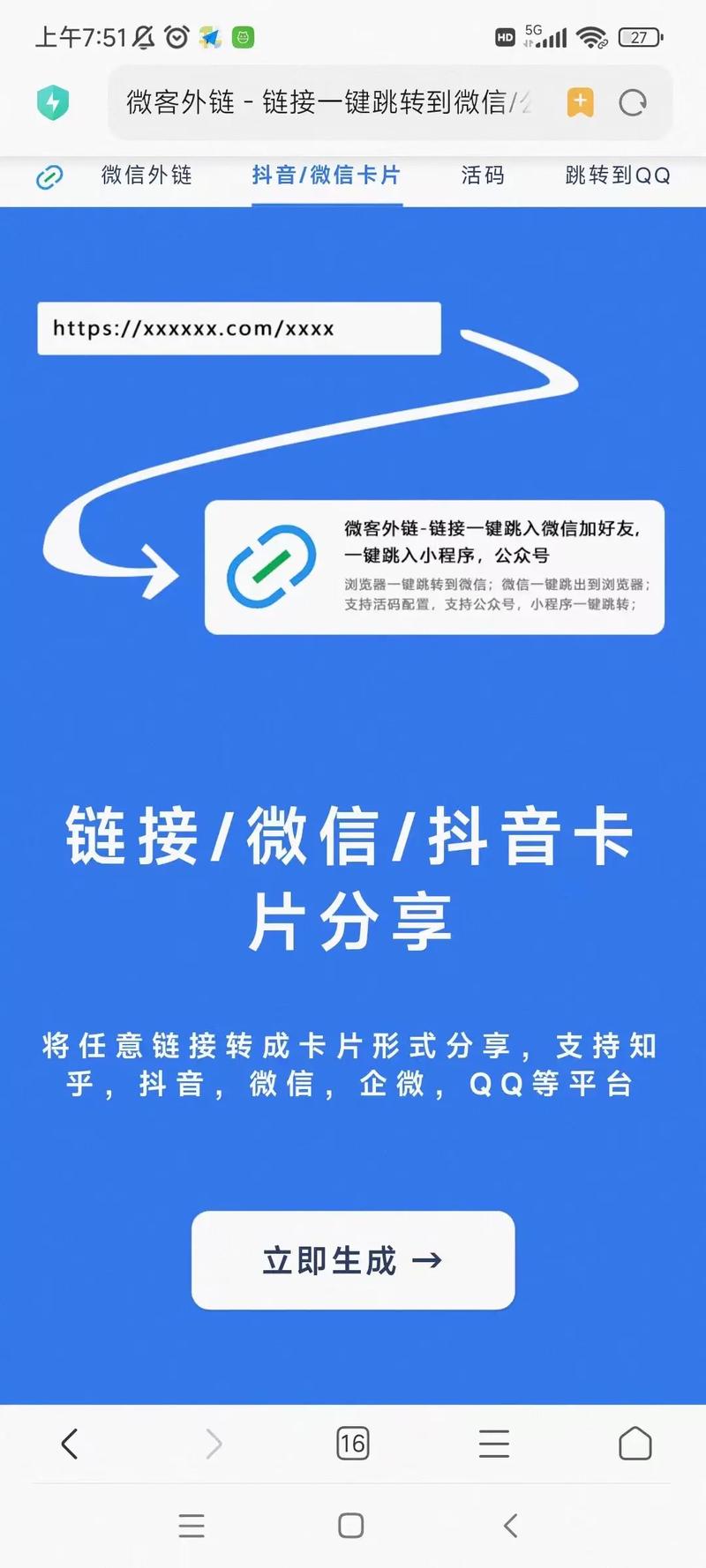Open system recent apps

[x=192, y=1526]
